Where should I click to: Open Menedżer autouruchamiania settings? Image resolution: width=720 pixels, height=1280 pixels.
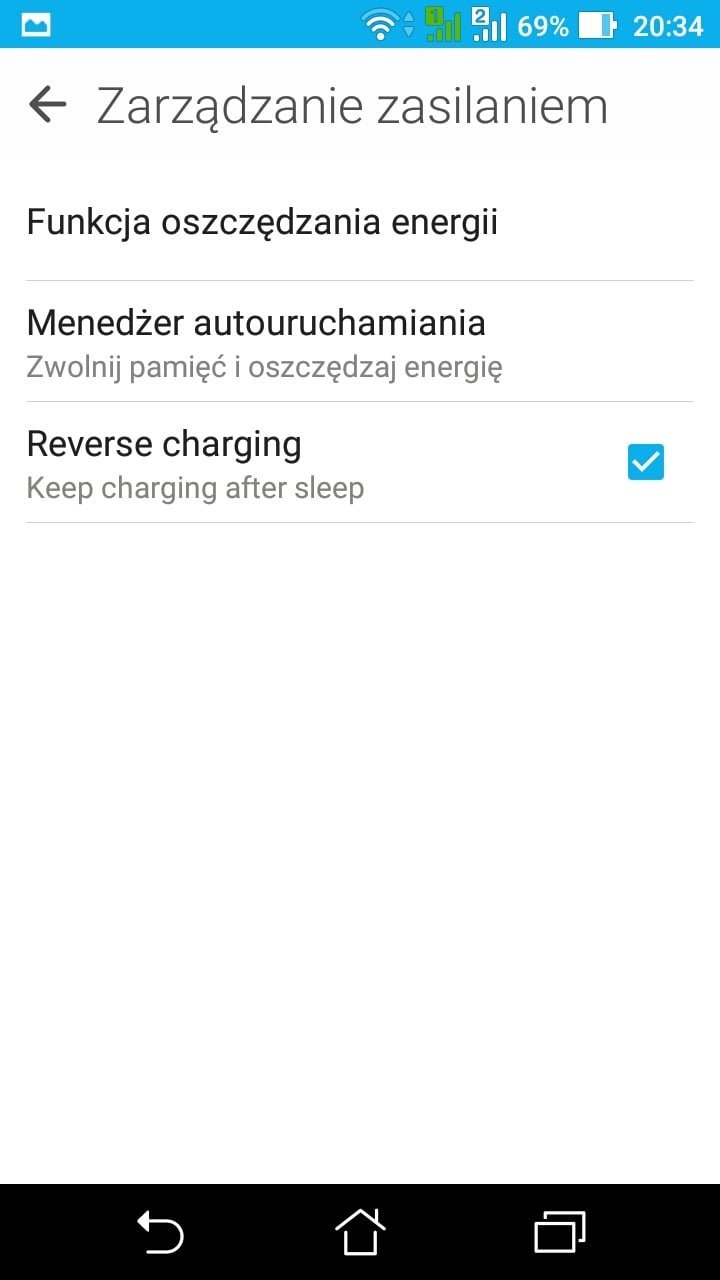(x=256, y=341)
